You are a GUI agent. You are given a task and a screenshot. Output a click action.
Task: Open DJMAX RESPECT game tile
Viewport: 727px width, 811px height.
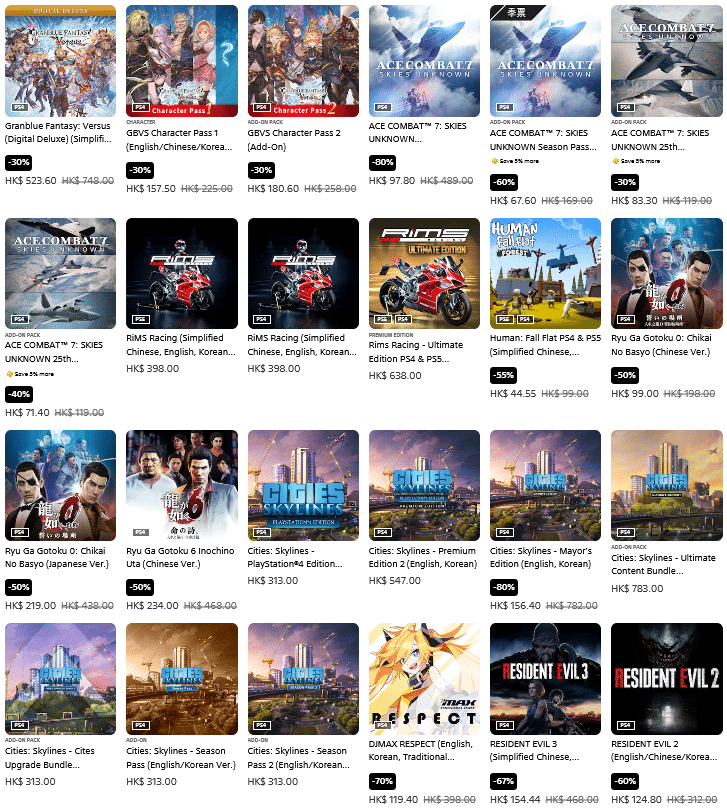click(424, 678)
